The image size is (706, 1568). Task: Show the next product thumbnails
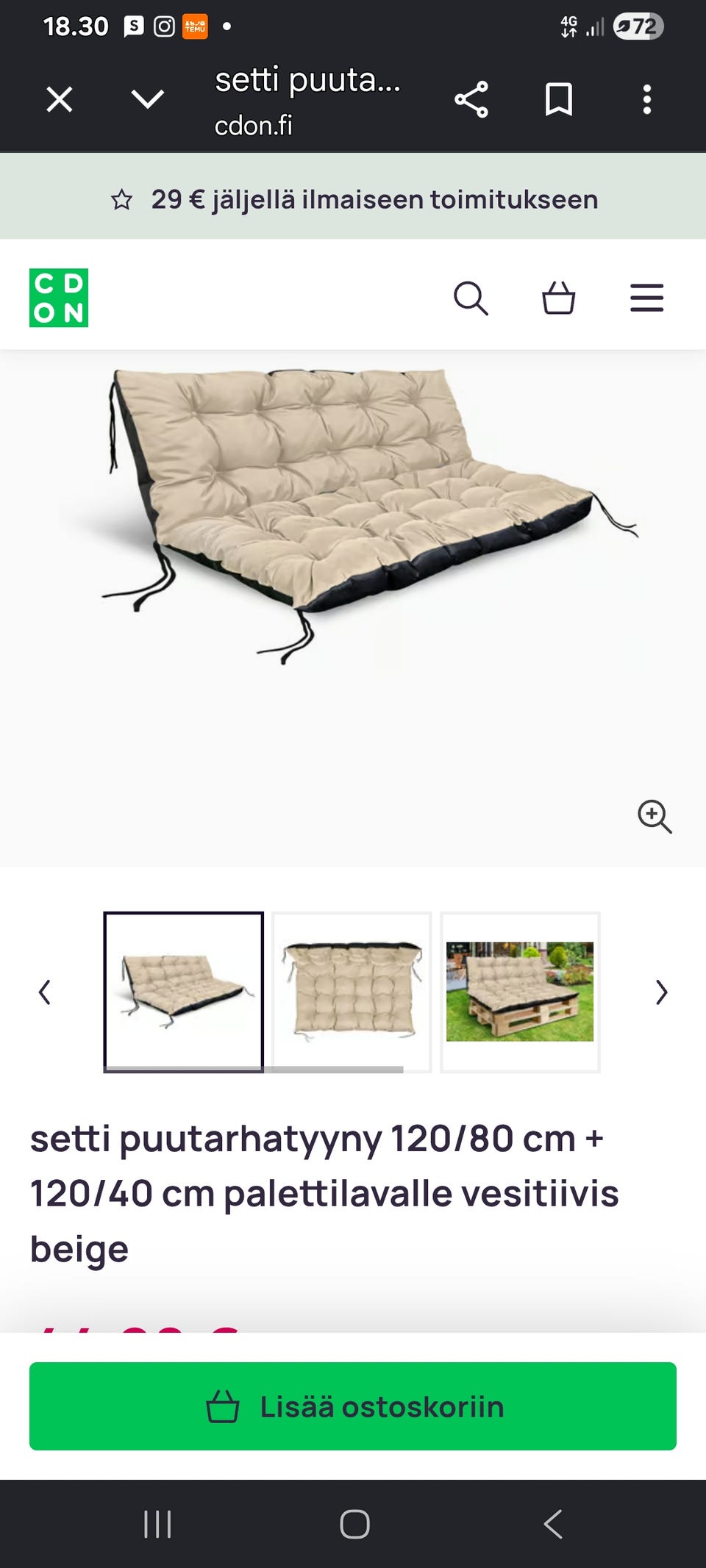(662, 992)
